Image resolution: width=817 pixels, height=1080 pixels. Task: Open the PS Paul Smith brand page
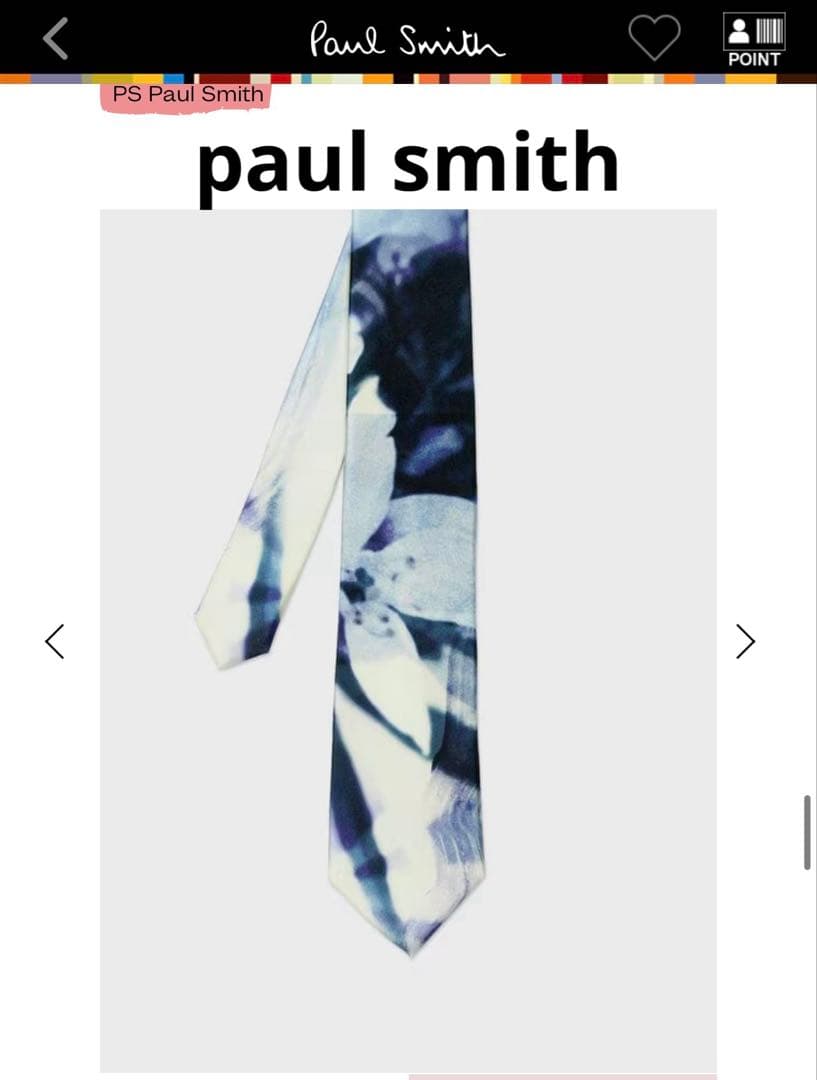pos(185,94)
